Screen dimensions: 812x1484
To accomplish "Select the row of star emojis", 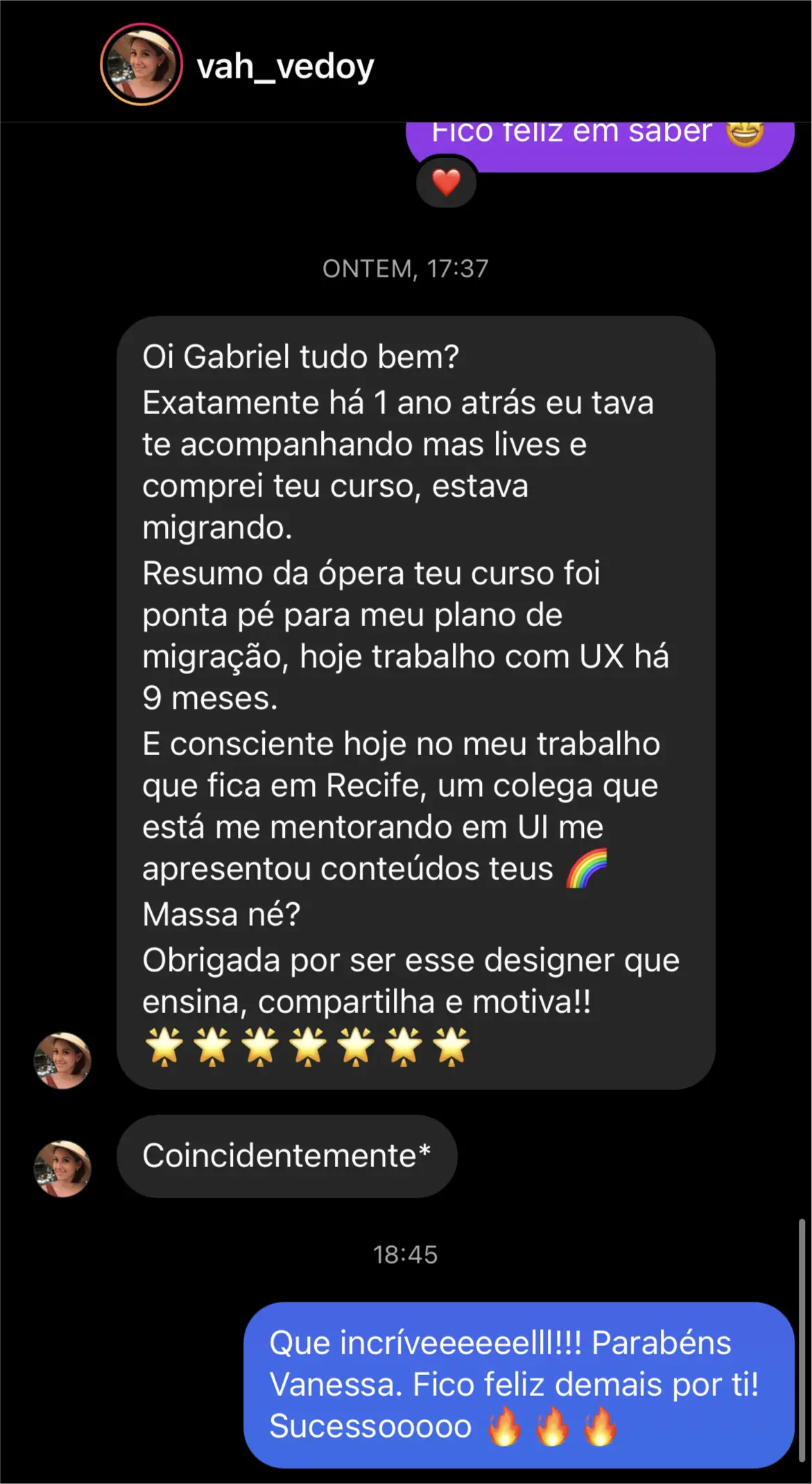I will 305,1048.
